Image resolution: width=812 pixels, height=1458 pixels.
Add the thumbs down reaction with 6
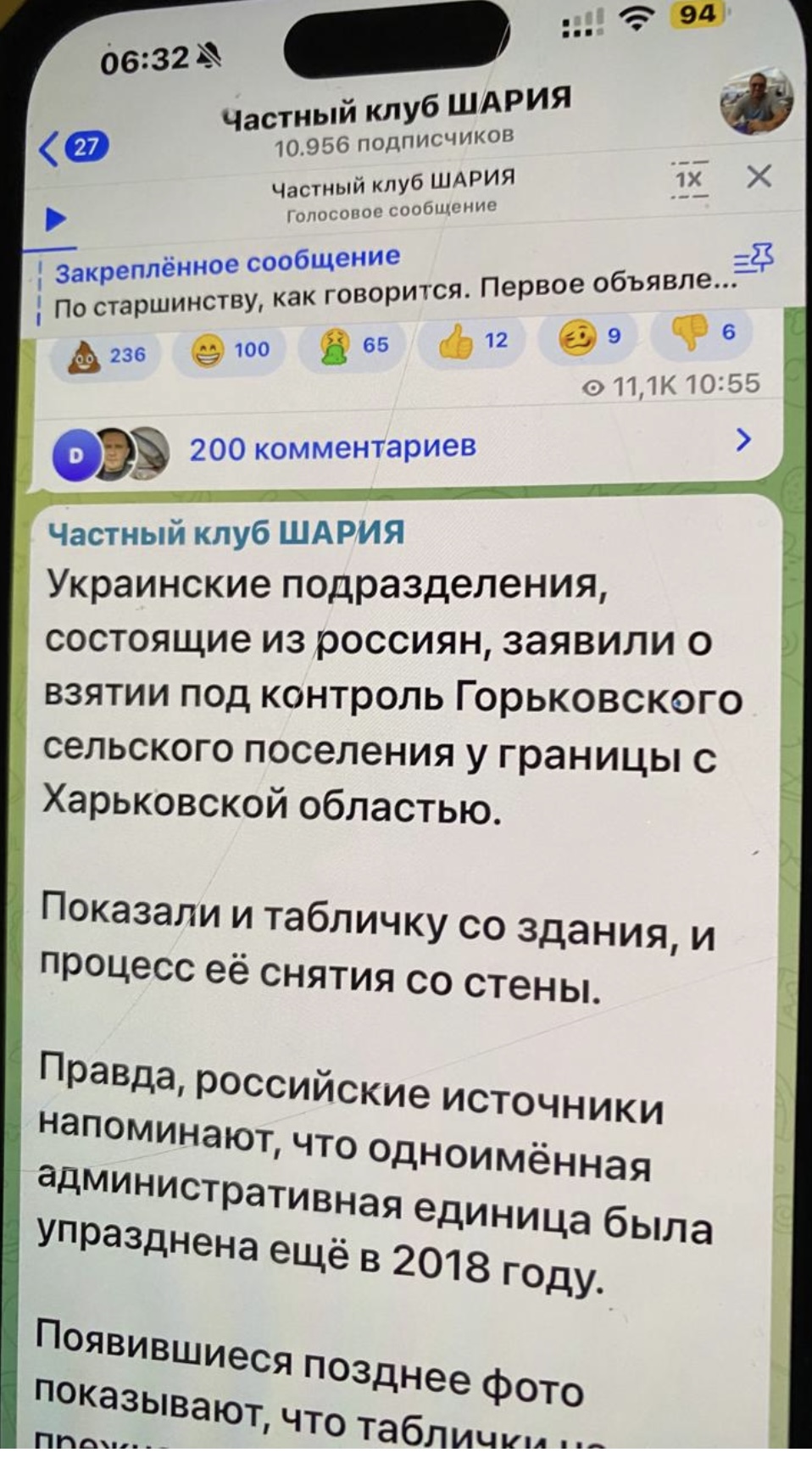click(x=703, y=331)
